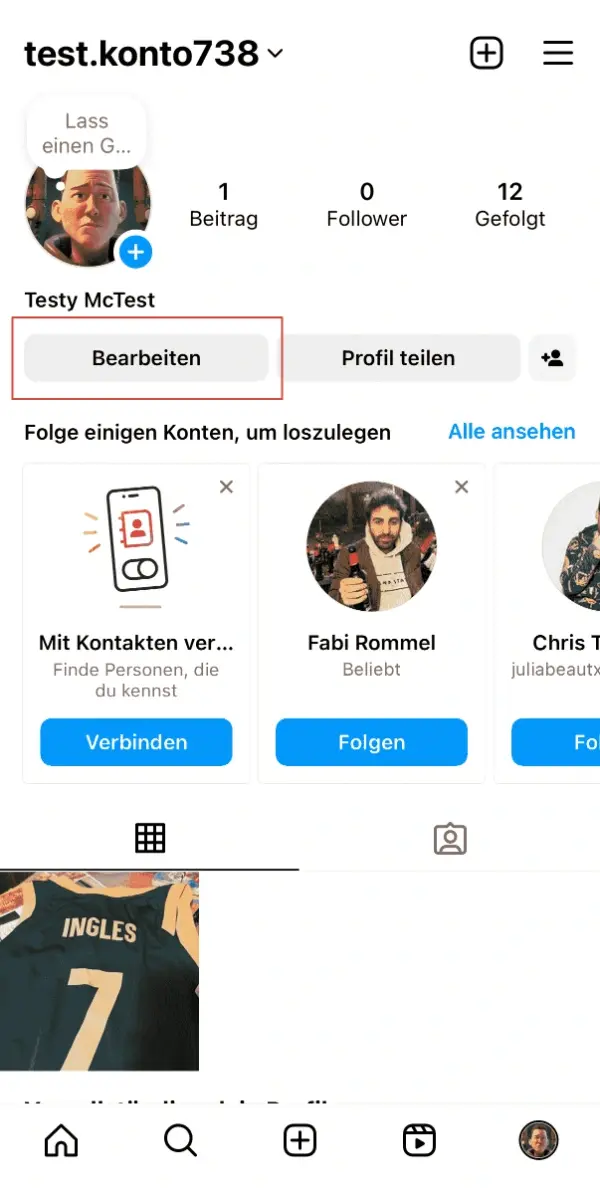Viewport: 600px width, 1191px height.
Task: Follow Fabi Rommel
Action: (371, 742)
